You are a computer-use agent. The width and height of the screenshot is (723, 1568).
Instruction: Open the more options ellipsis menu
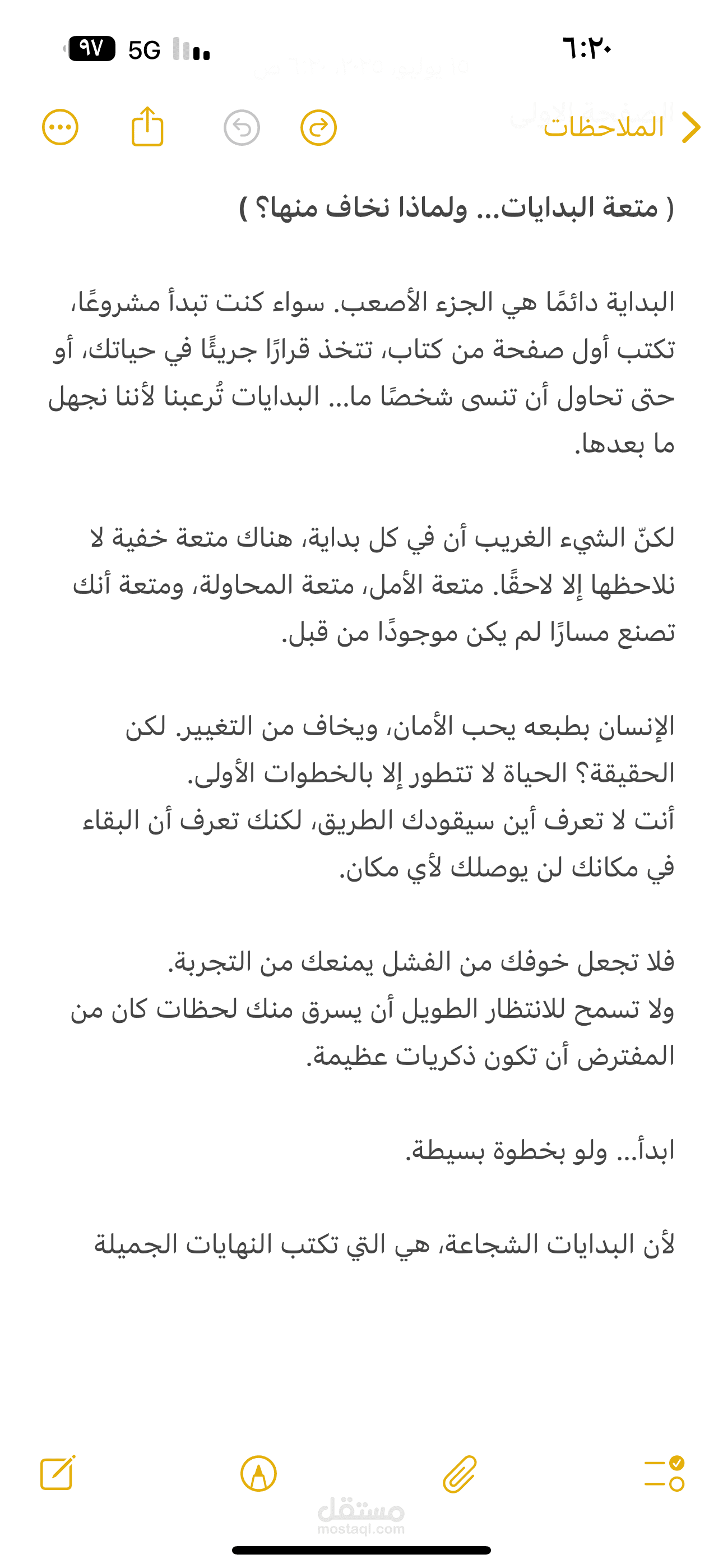click(x=61, y=128)
